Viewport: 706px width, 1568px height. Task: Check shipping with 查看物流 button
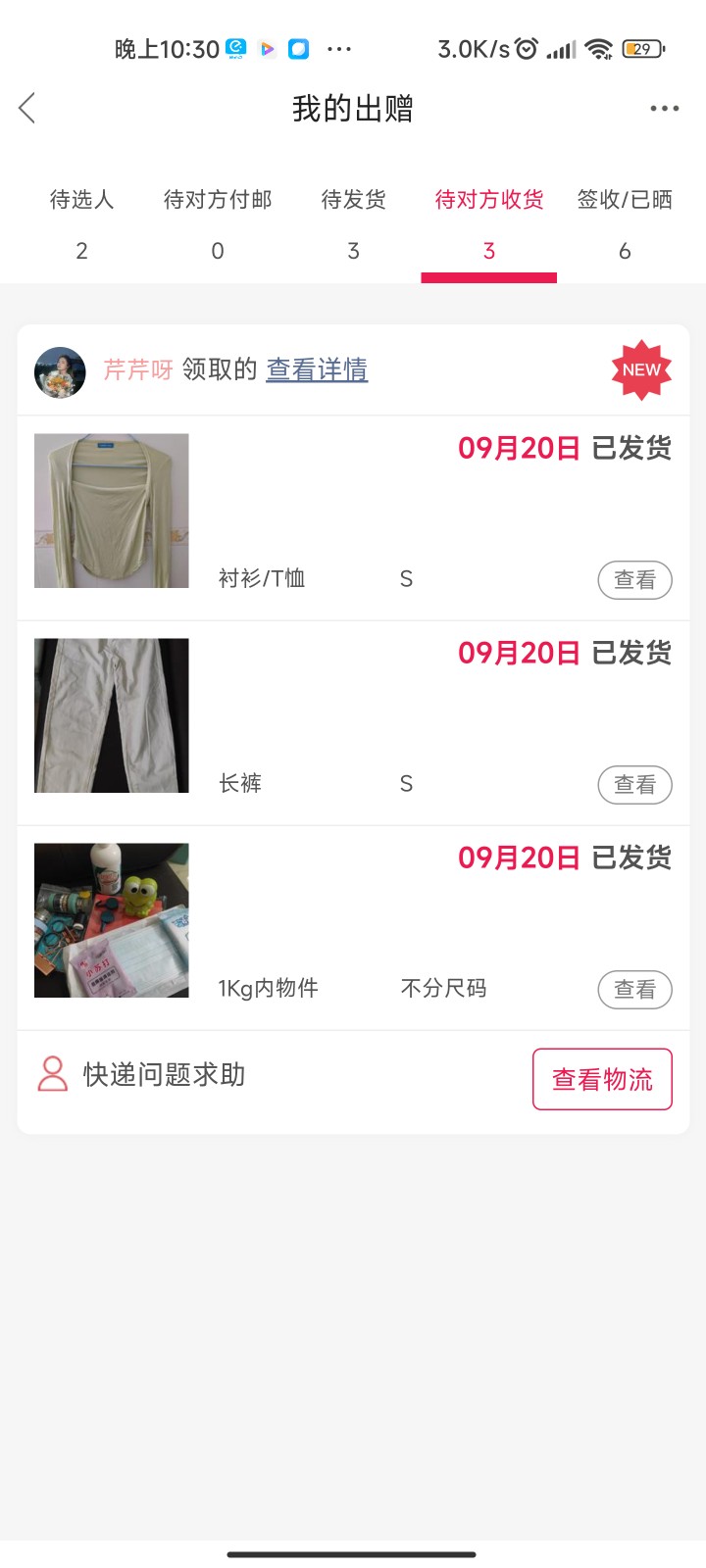point(602,1079)
